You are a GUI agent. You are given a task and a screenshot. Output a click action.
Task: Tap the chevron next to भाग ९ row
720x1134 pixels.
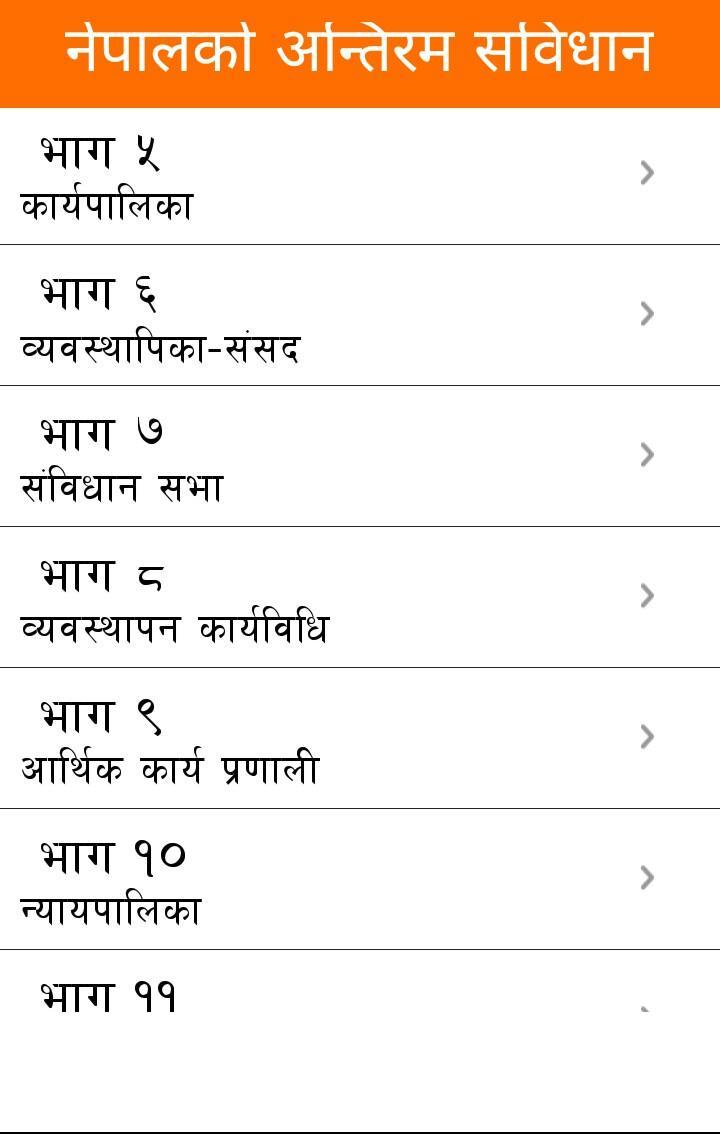tap(647, 737)
